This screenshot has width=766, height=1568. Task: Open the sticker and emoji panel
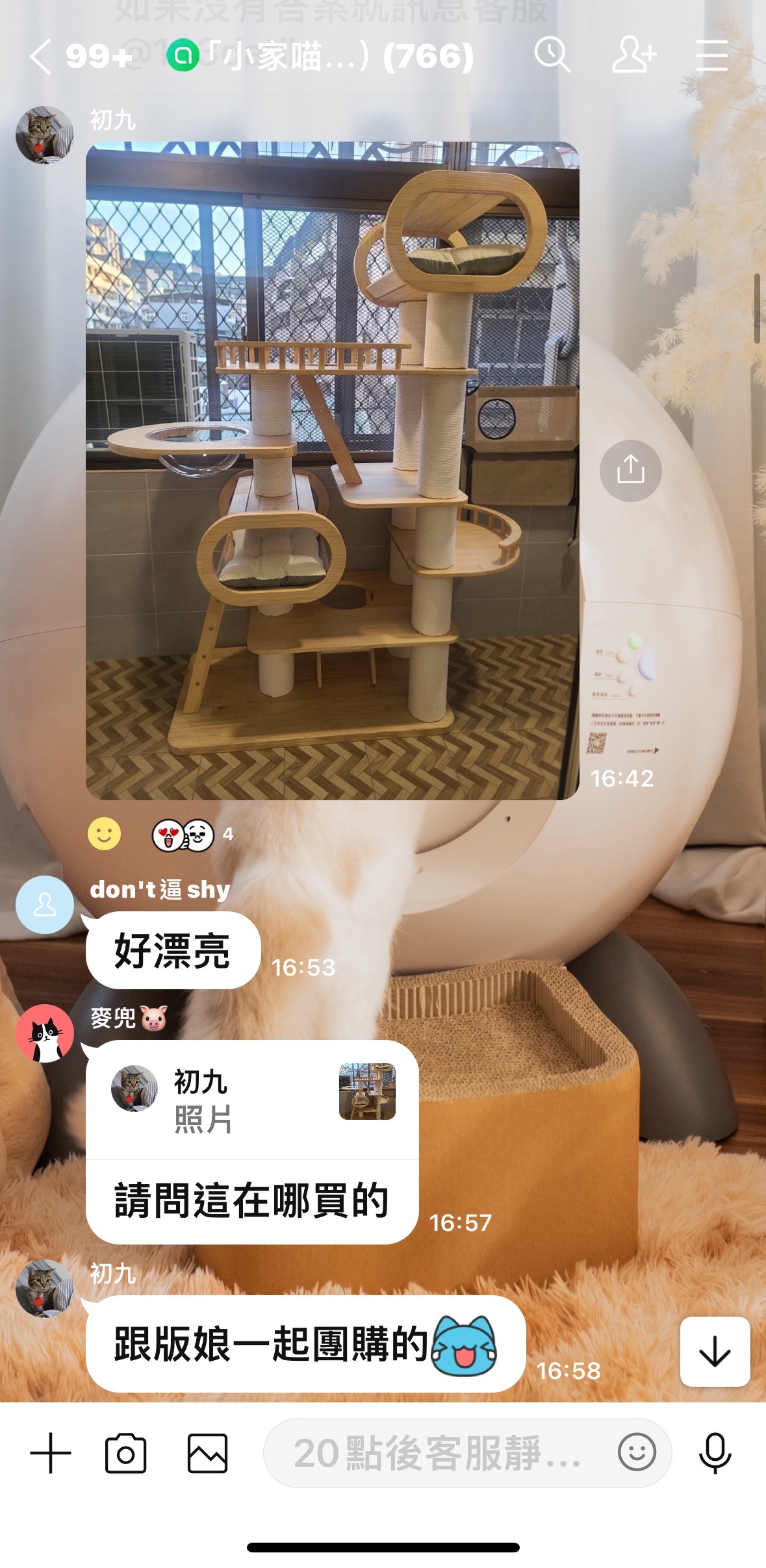636,1453
